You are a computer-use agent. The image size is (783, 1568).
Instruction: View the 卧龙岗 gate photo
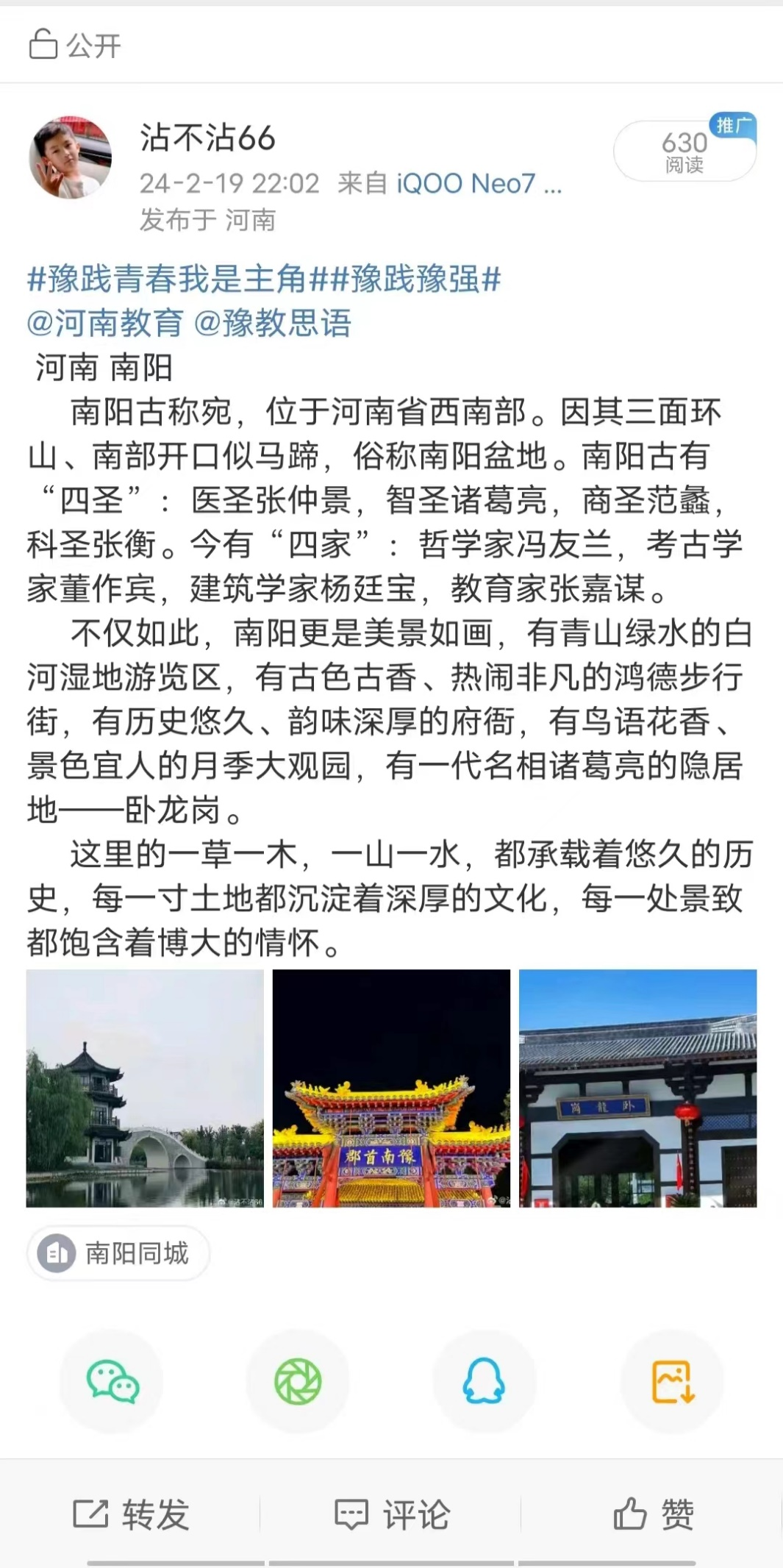click(x=637, y=1088)
